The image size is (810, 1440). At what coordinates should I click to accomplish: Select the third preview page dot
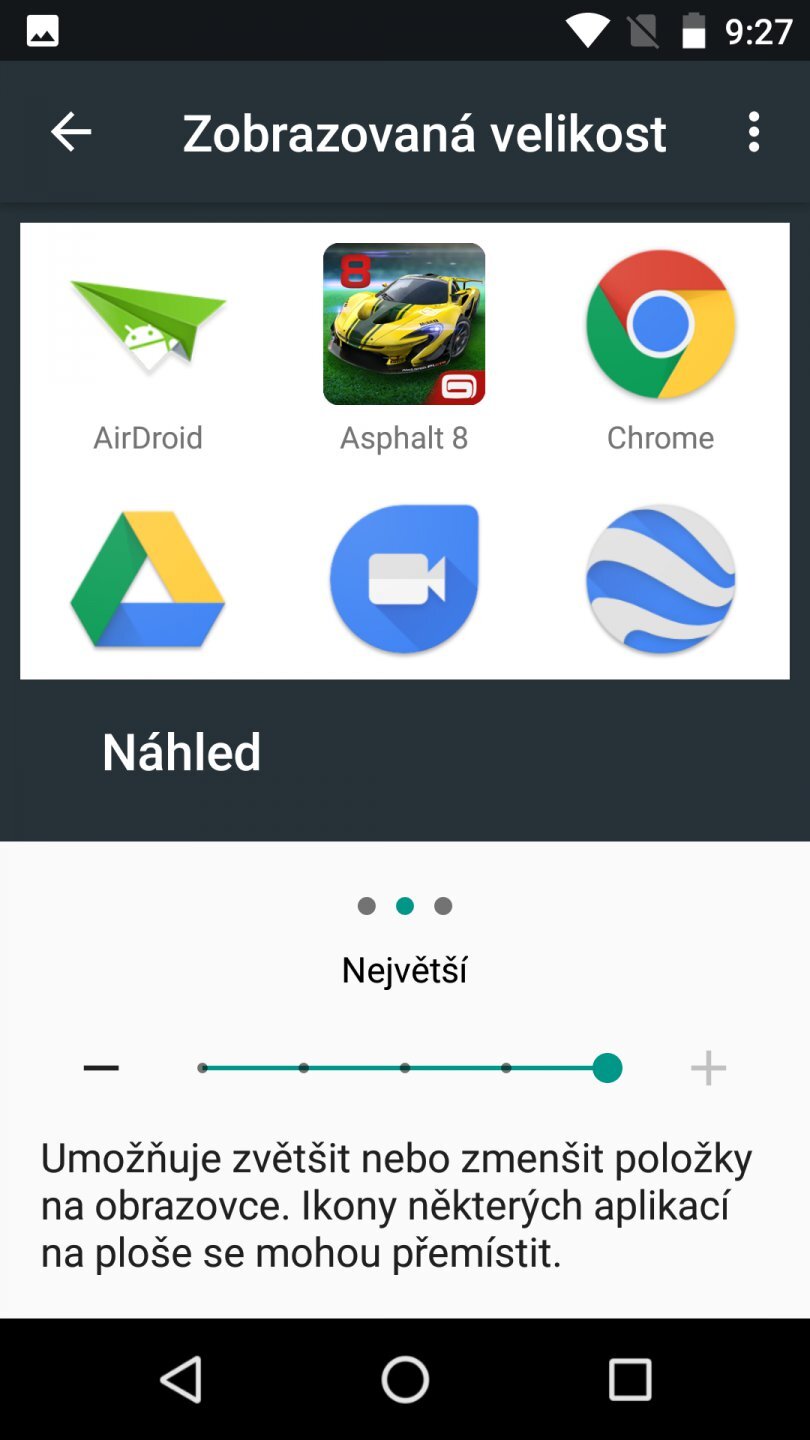pyautogui.click(x=443, y=905)
